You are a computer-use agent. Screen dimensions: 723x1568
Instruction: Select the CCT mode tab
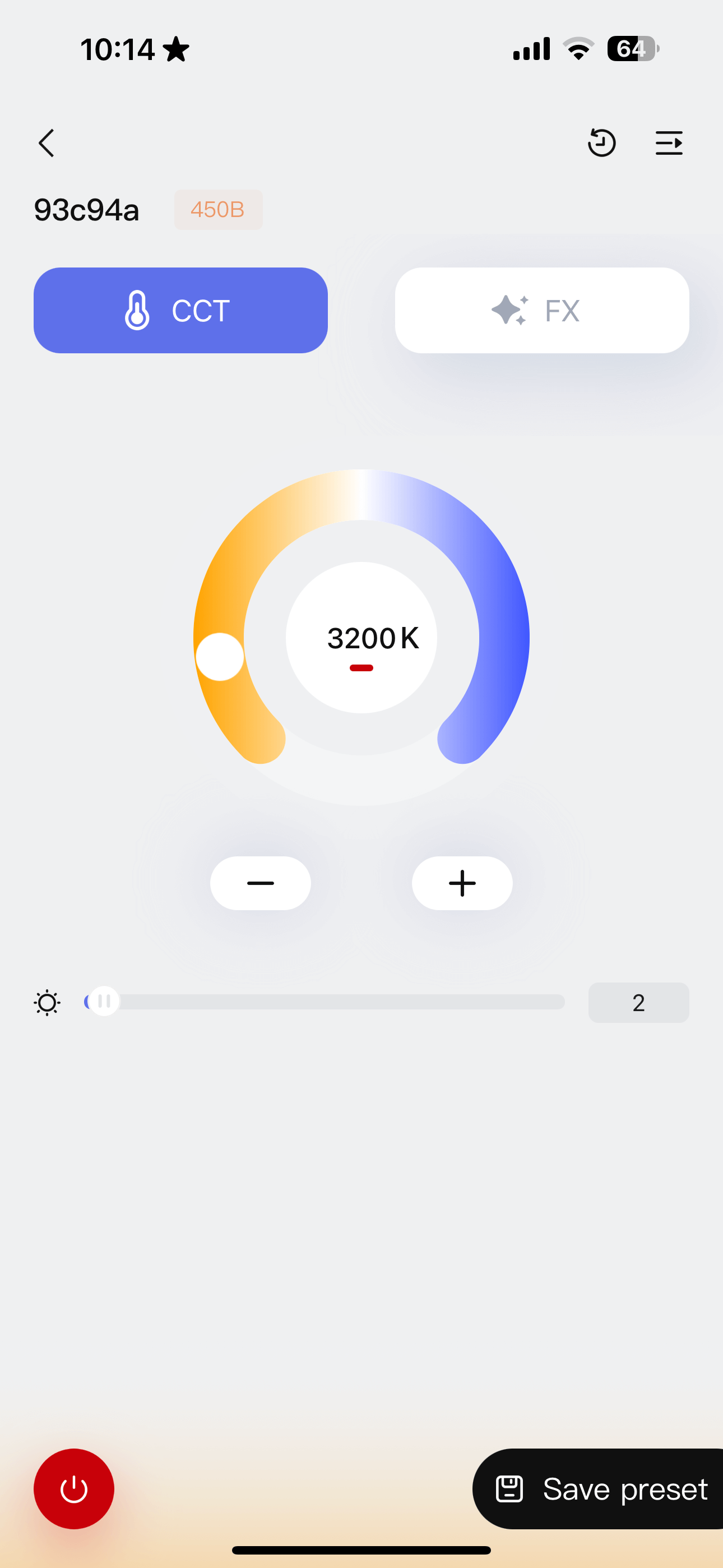(180, 311)
